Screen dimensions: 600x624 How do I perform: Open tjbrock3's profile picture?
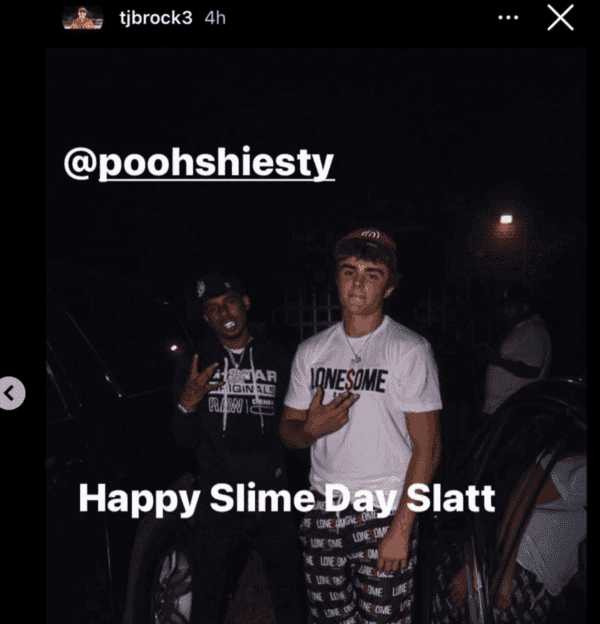(83, 18)
